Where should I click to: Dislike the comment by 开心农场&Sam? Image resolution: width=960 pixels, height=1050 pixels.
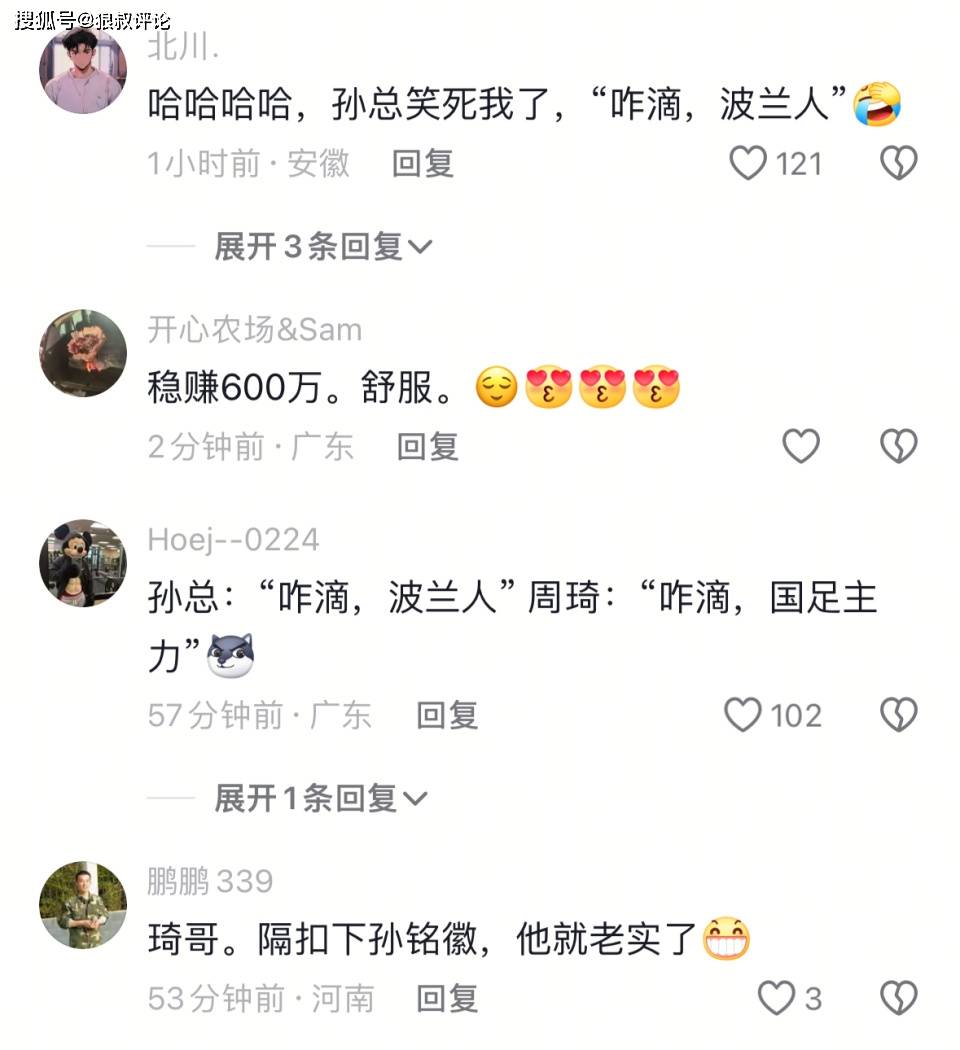point(898,446)
